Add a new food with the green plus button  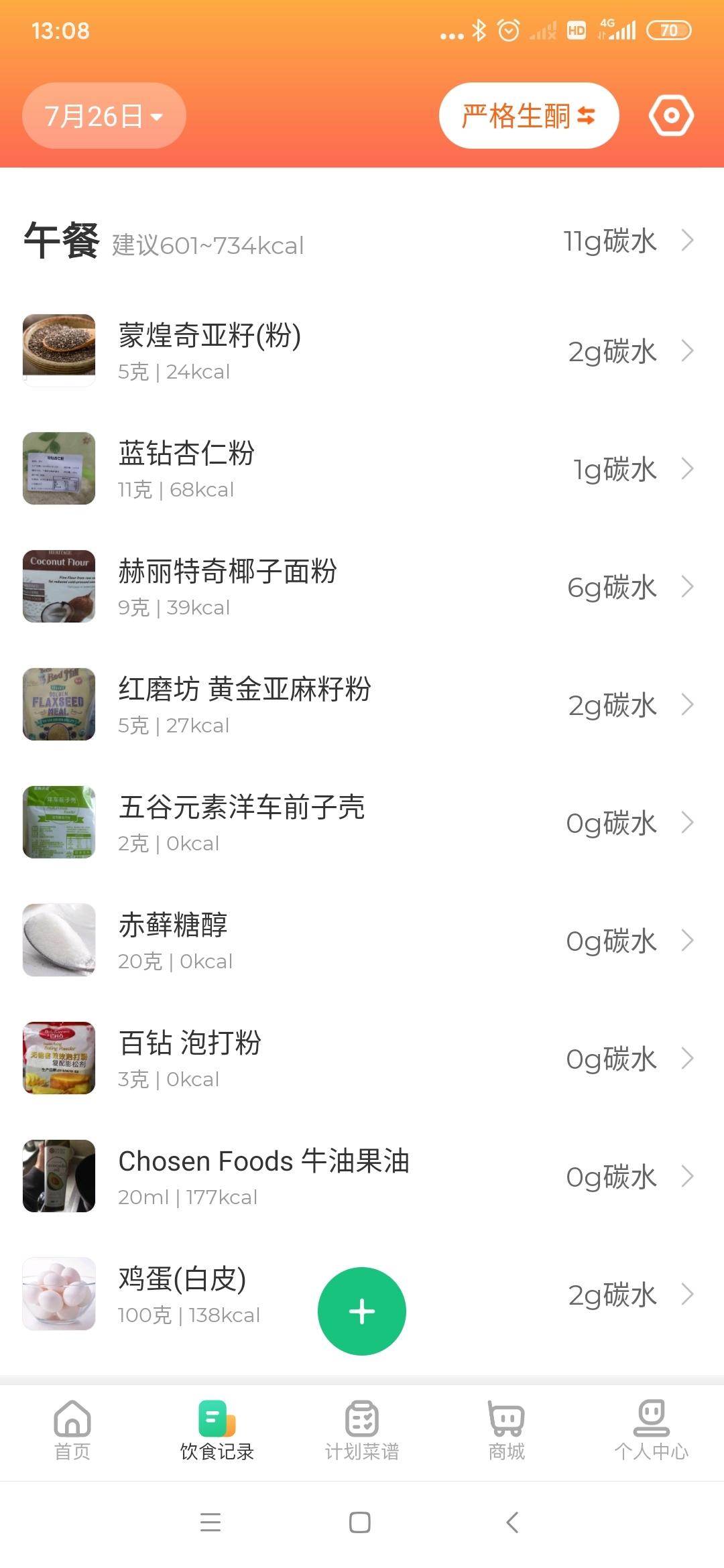coord(362,1311)
